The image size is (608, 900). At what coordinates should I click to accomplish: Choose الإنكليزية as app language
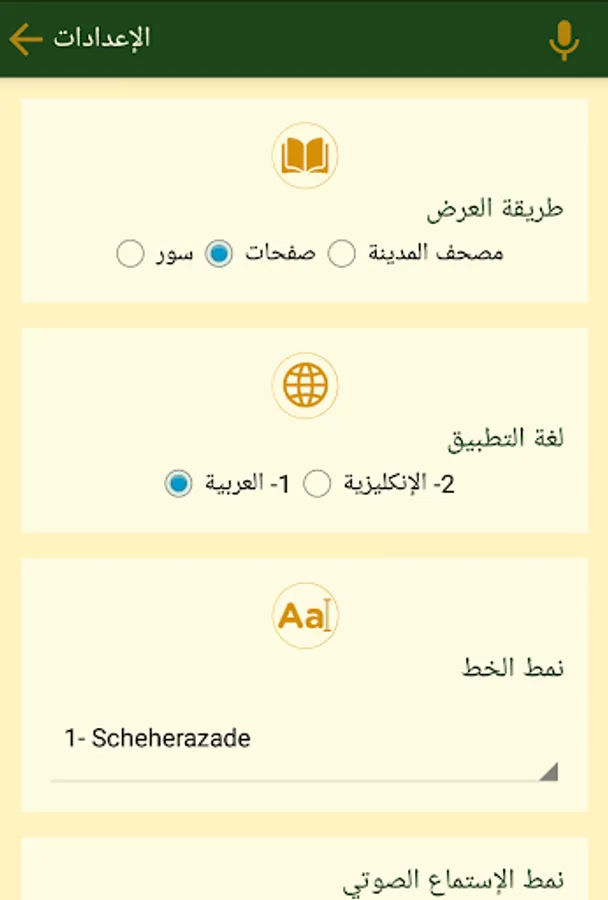coord(317,485)
